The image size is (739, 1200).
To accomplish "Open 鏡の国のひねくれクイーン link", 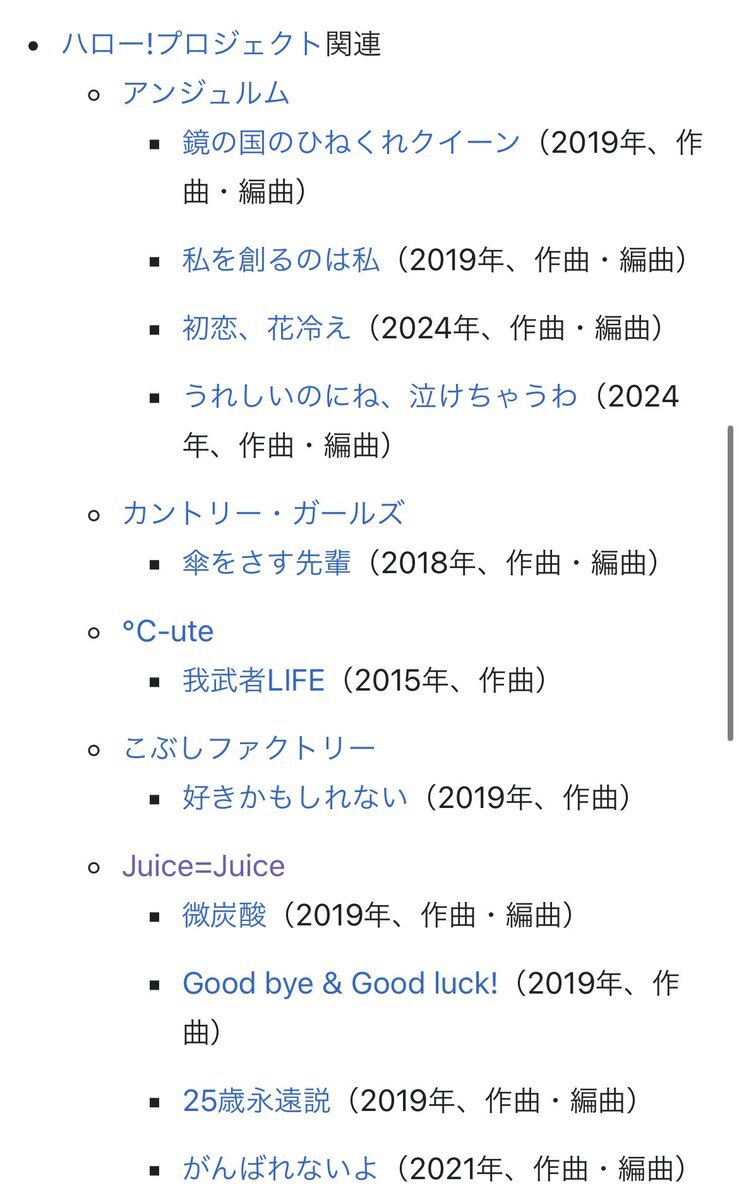I will click(x=351, y=142).
